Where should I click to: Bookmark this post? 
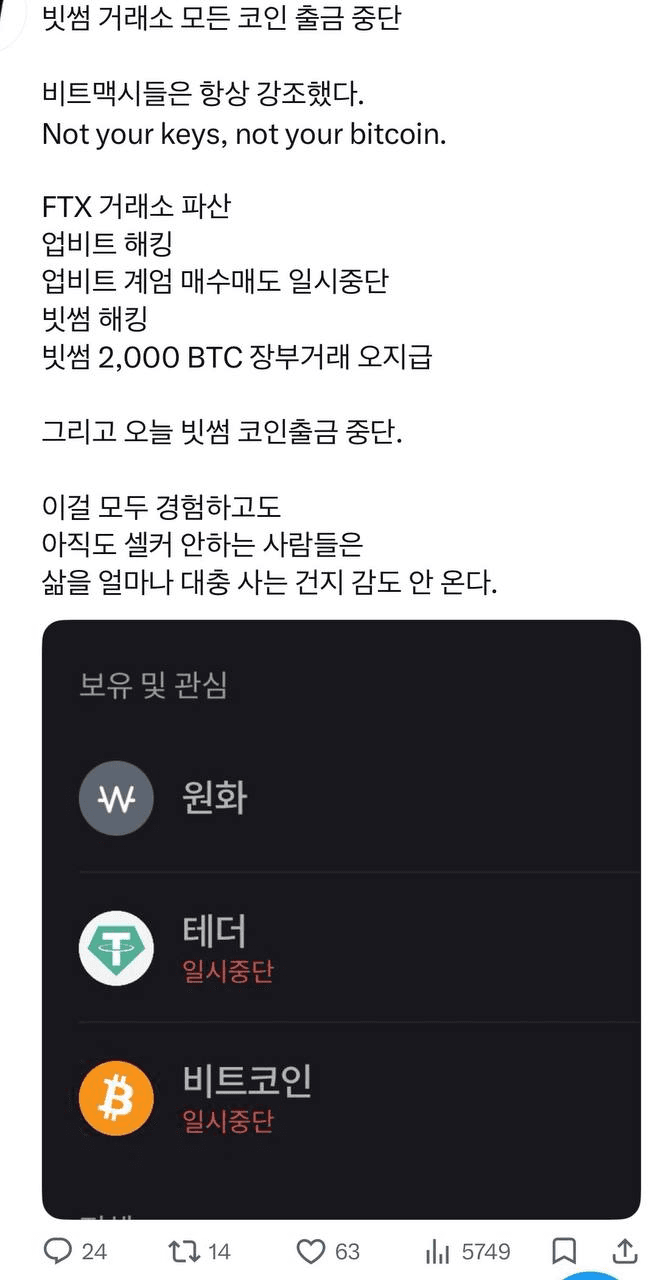(x=563, y=1251)
